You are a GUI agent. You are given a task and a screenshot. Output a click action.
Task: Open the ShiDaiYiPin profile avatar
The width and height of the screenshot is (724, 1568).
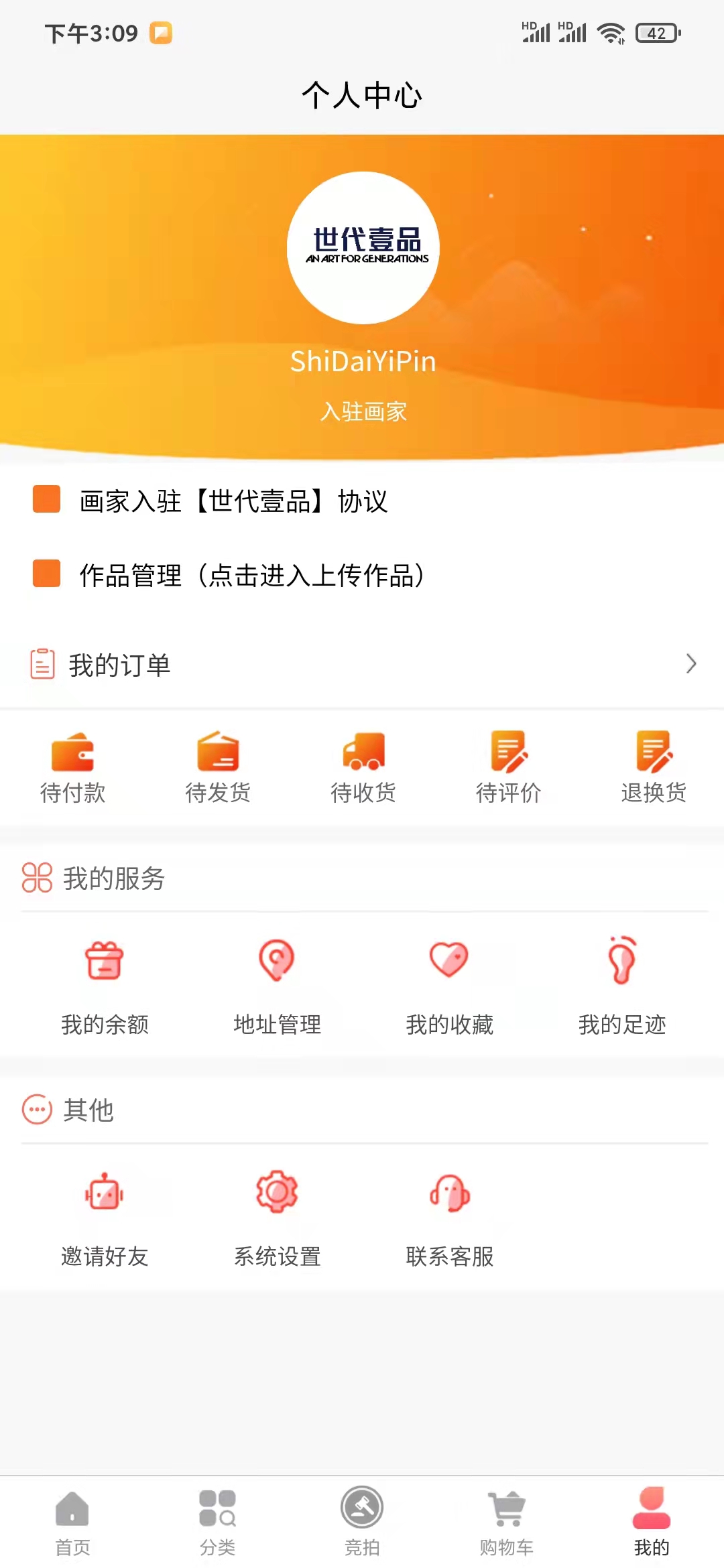362,247
